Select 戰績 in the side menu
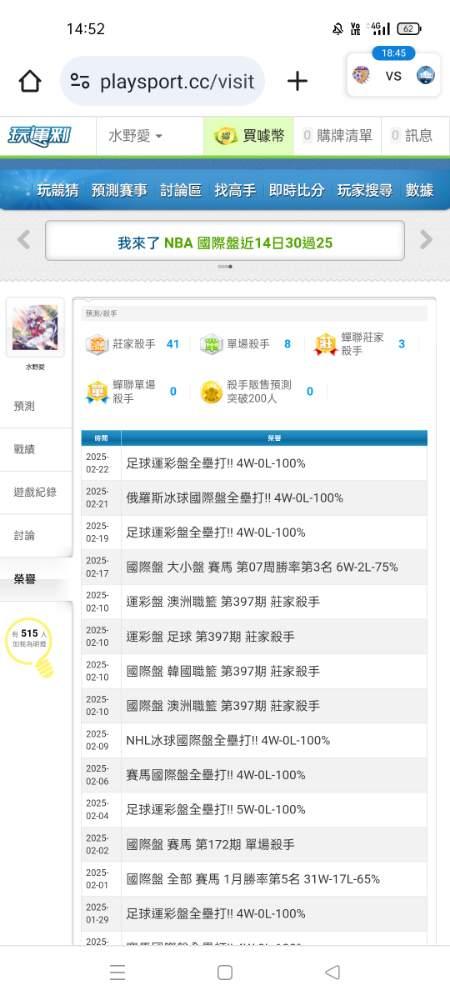Viewport: 450px width, 1000px height. pos(24,449)
